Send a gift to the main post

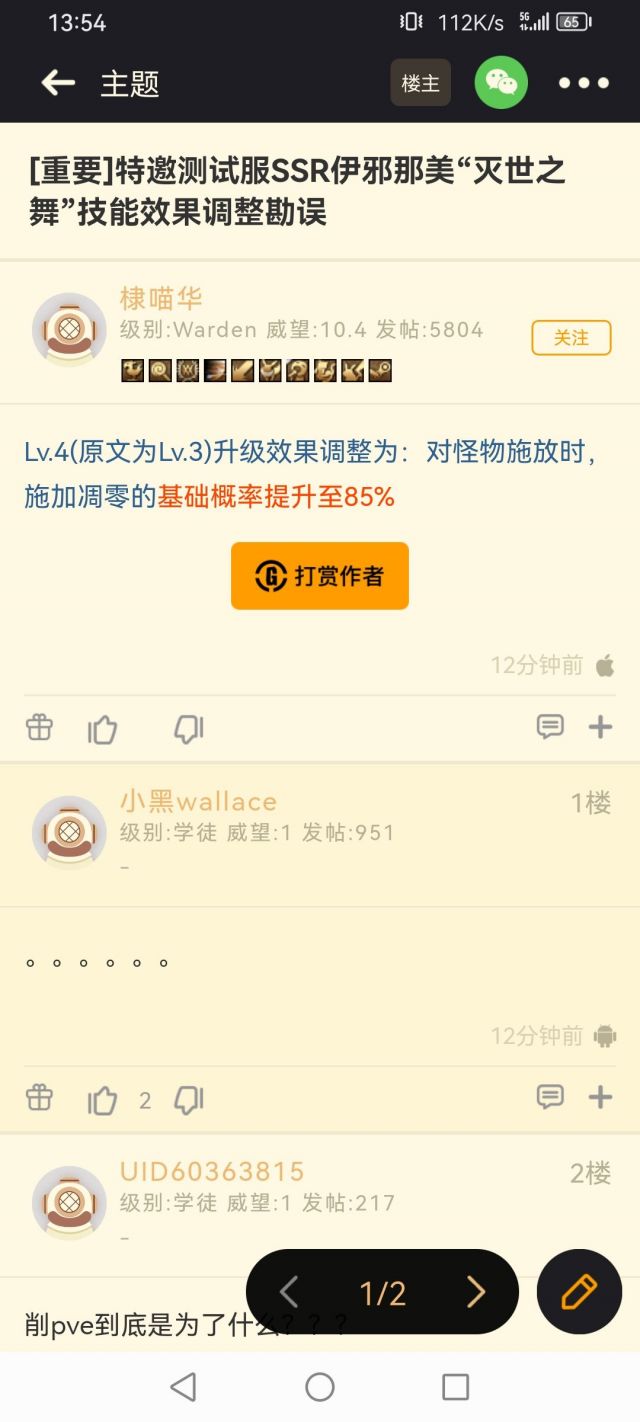tap(39, 727)
